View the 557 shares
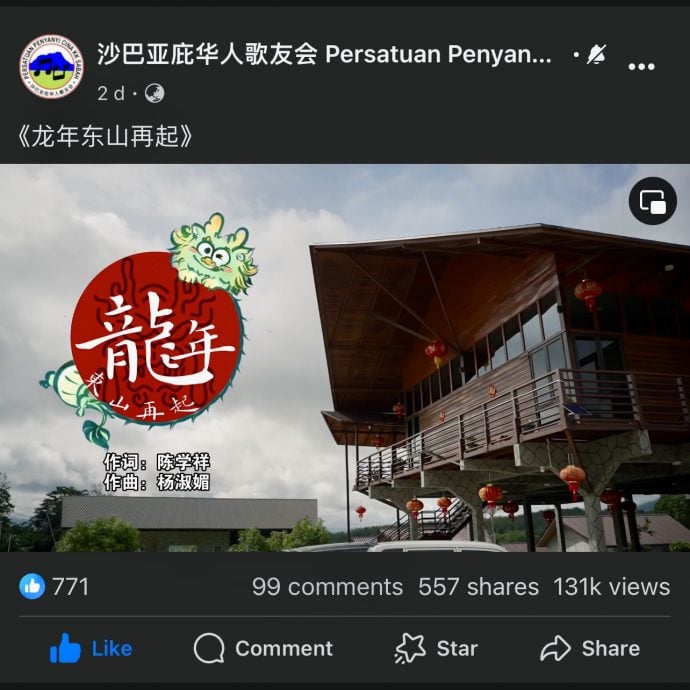Image resolution: width=690 pixels, height=690 pixels. tap(478, 587)
